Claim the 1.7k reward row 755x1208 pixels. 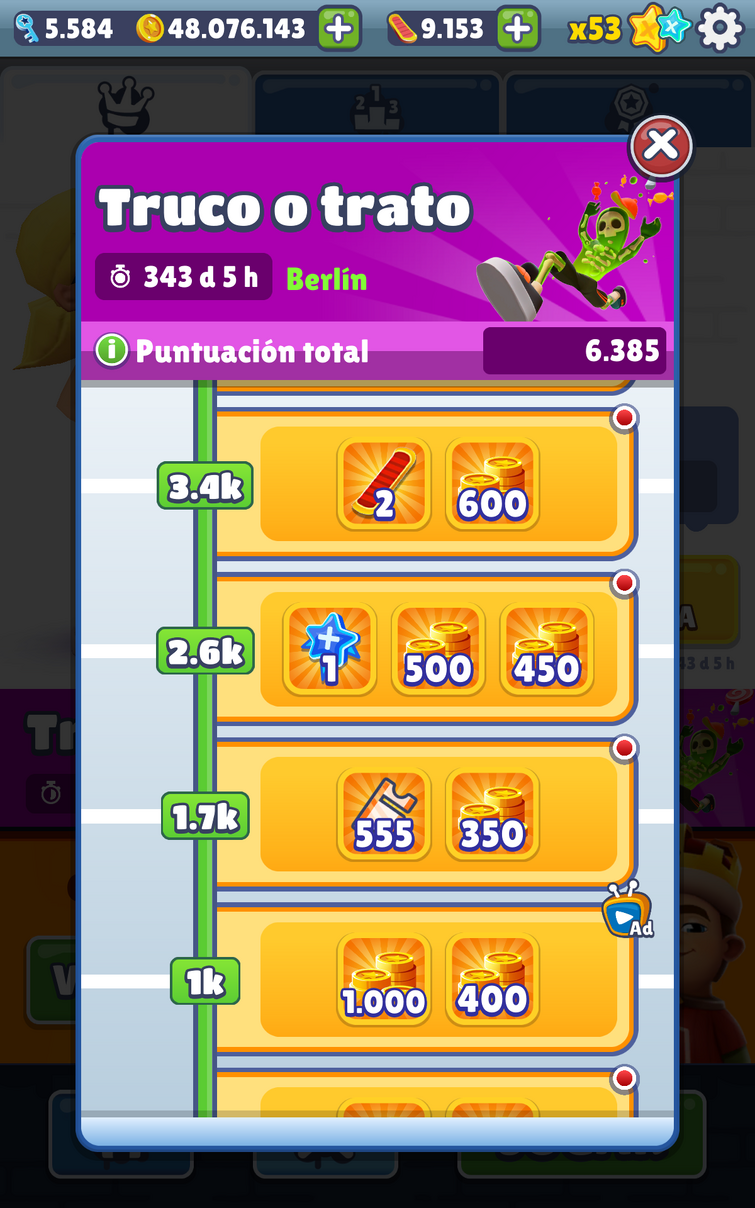[x=438, y=816]
